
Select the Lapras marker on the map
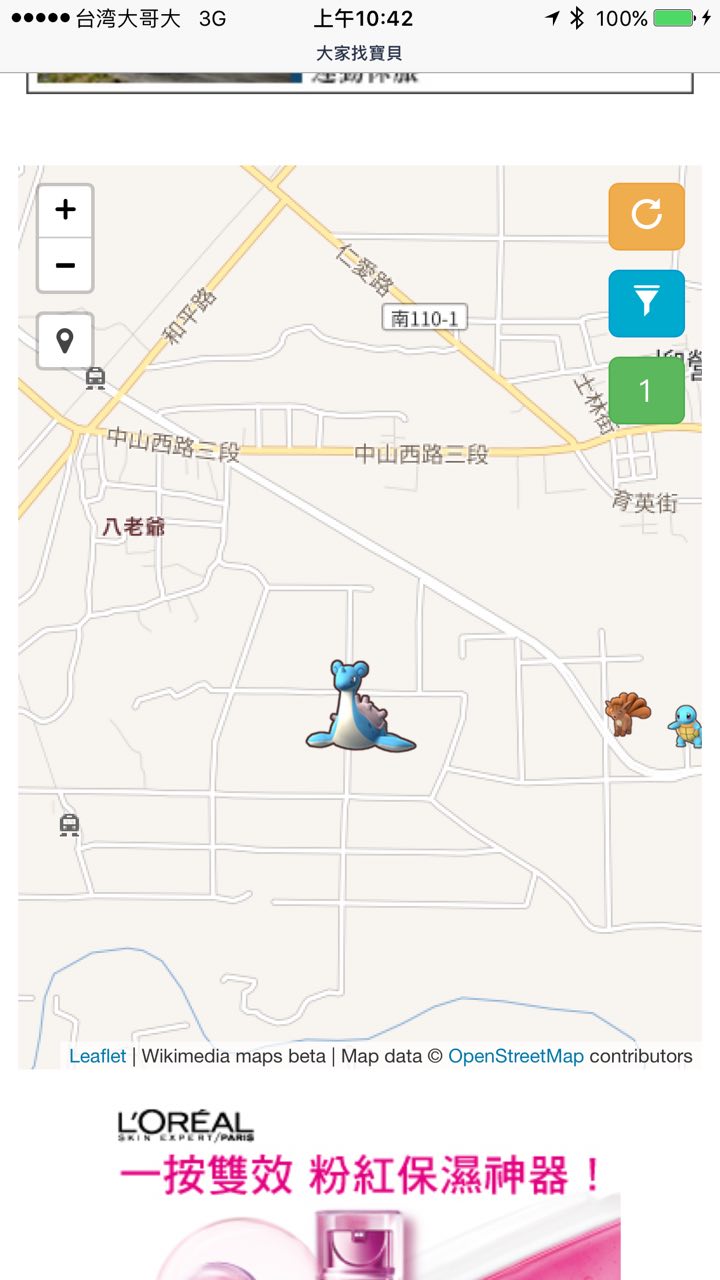click(357, 710)
